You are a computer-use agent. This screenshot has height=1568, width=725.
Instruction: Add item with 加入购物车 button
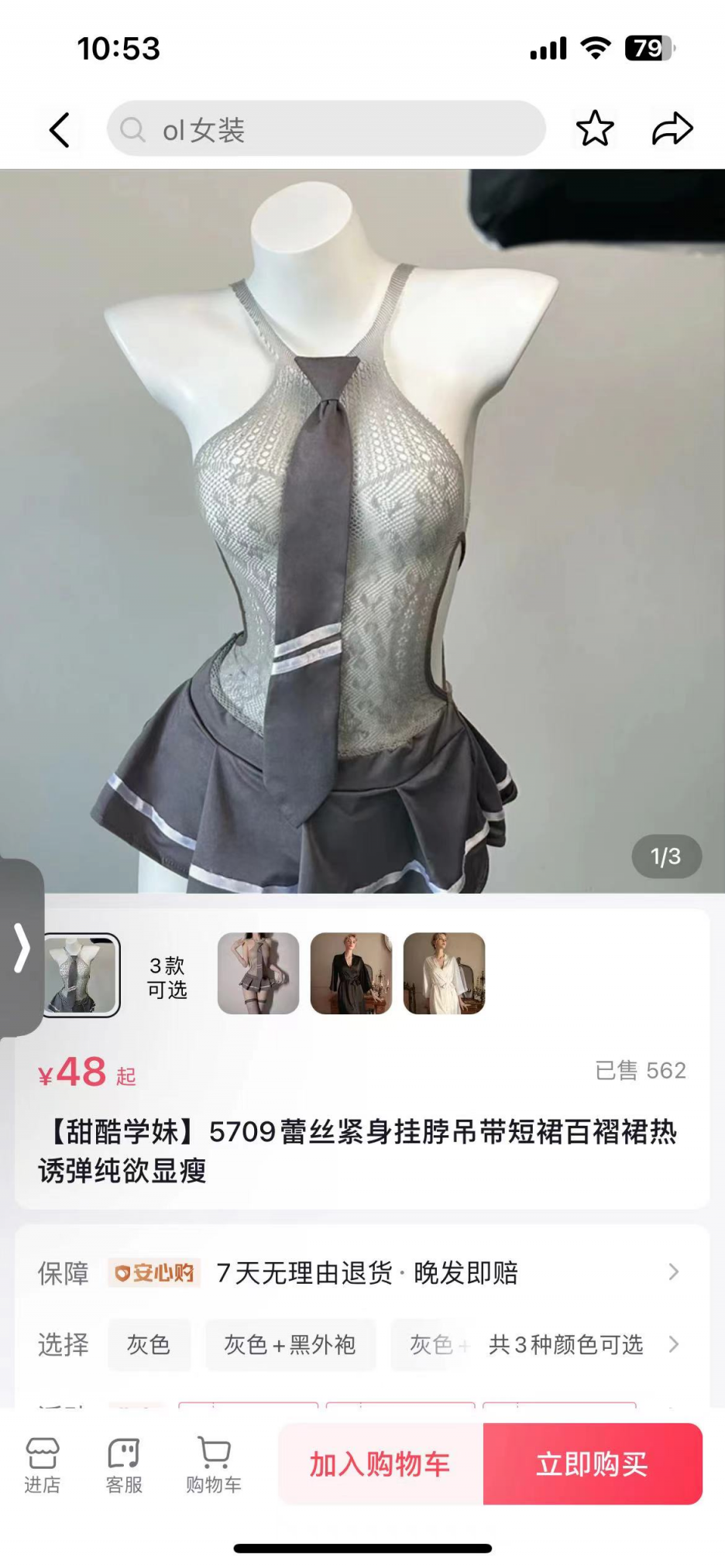click(x=380, y=1463)
